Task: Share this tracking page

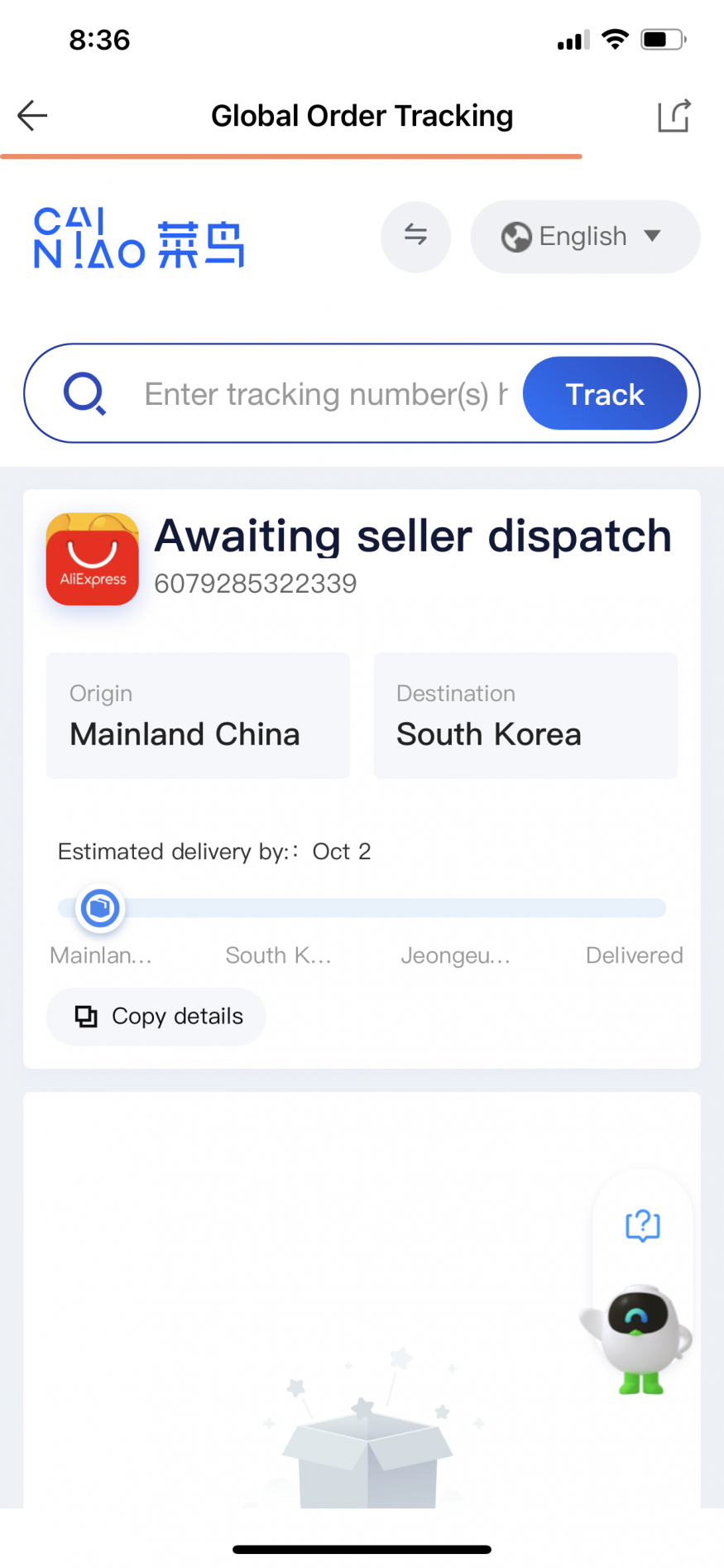Action: point(674,116)
